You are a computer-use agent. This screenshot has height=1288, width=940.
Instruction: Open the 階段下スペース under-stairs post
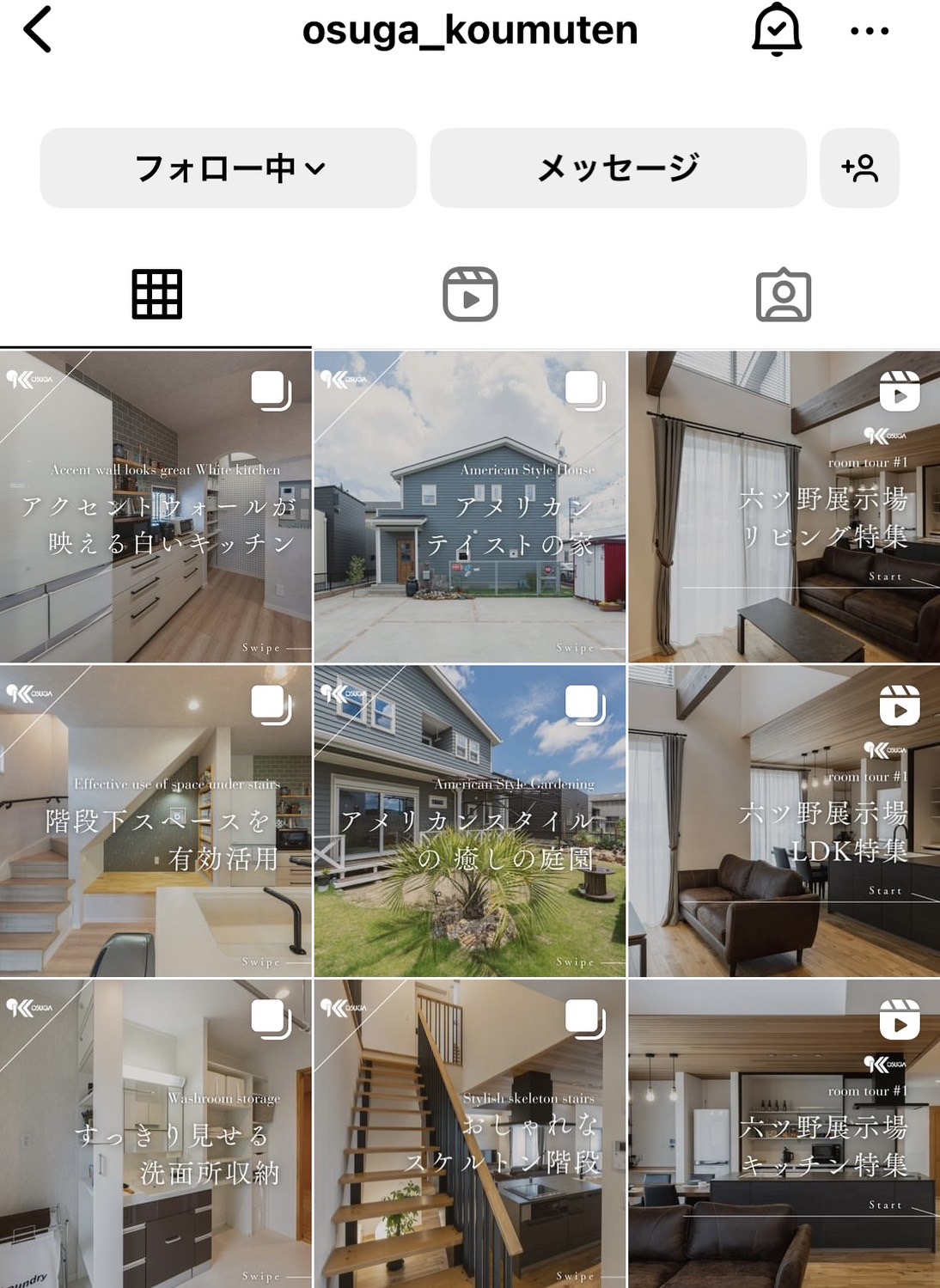[x=156, y=821]
